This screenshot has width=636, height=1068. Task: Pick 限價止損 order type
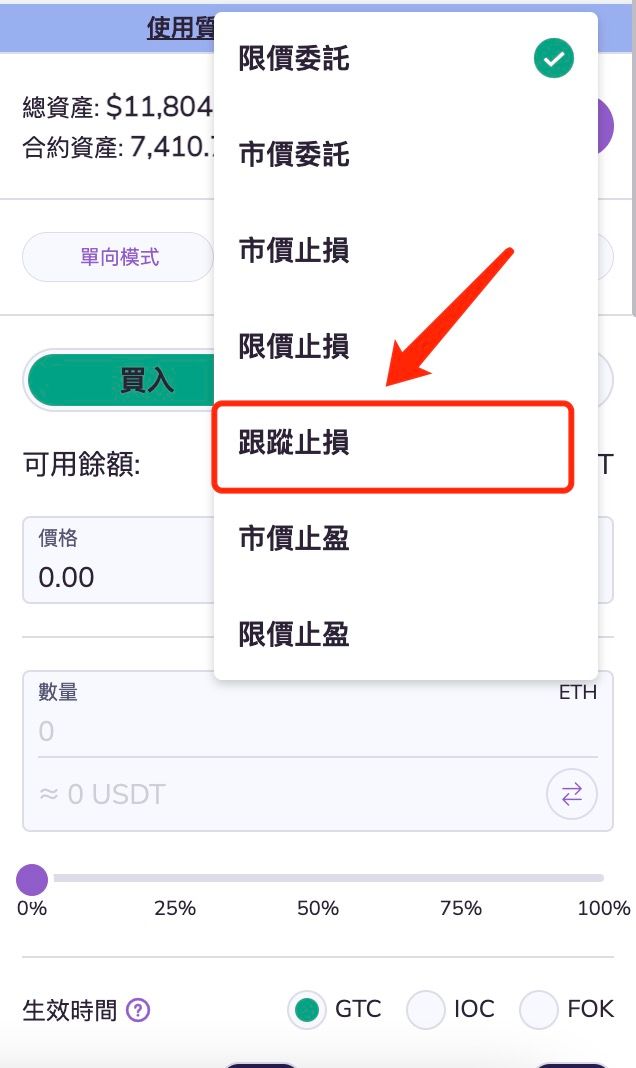pos(406,346)
